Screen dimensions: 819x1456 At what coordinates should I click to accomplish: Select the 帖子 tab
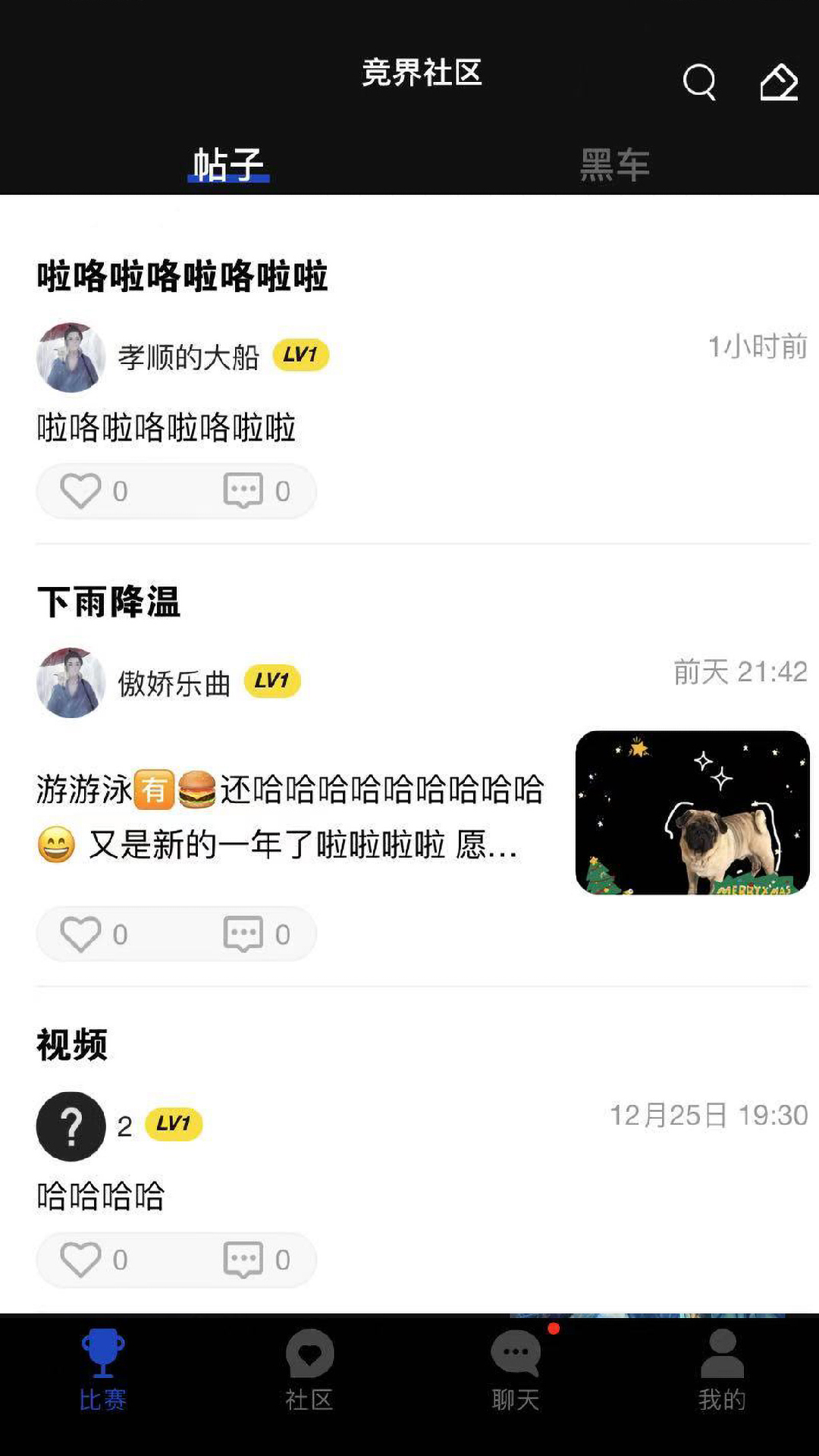[x=228, y=164]
